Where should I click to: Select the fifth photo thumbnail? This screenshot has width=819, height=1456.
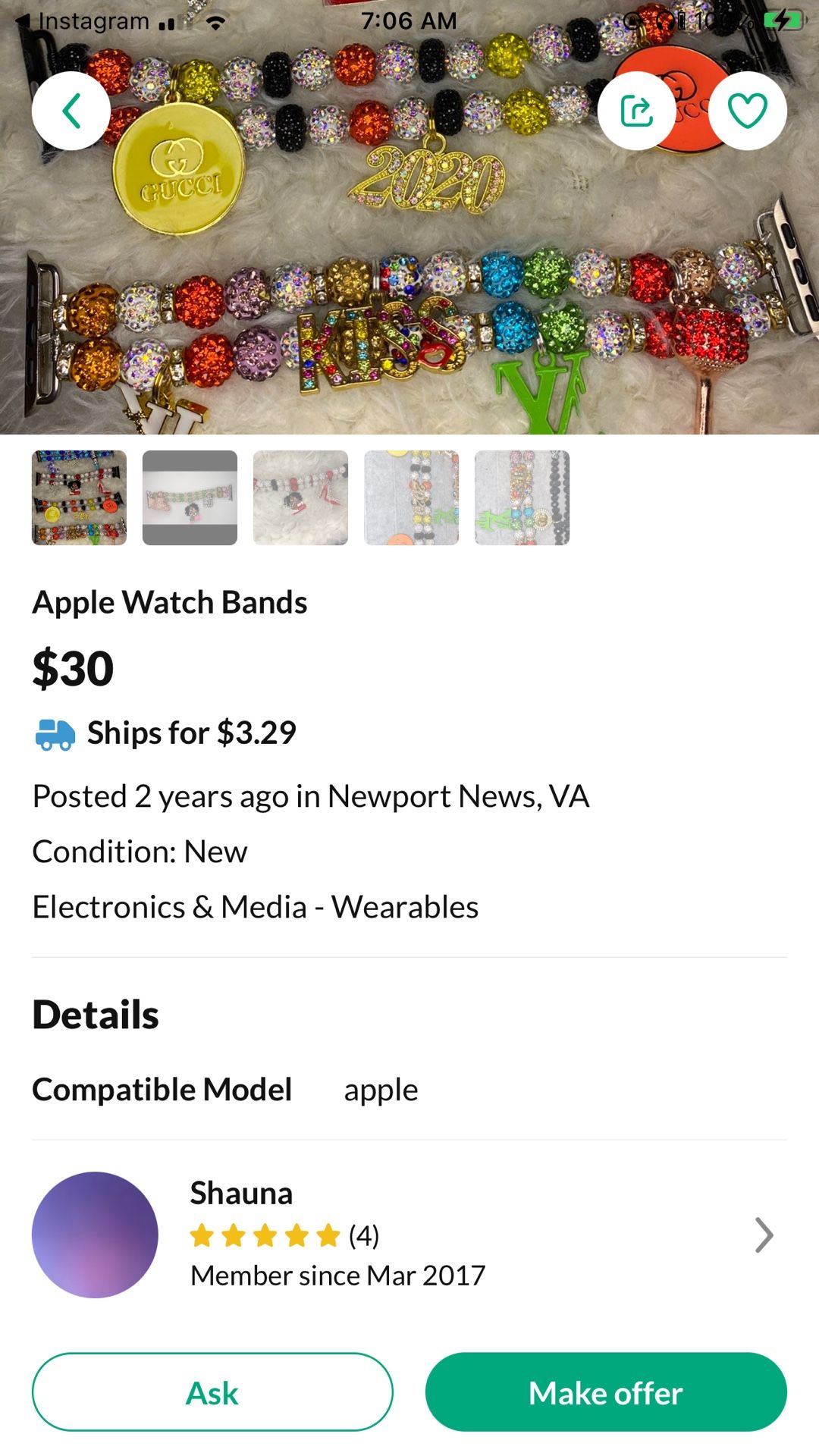coord(522,497)
